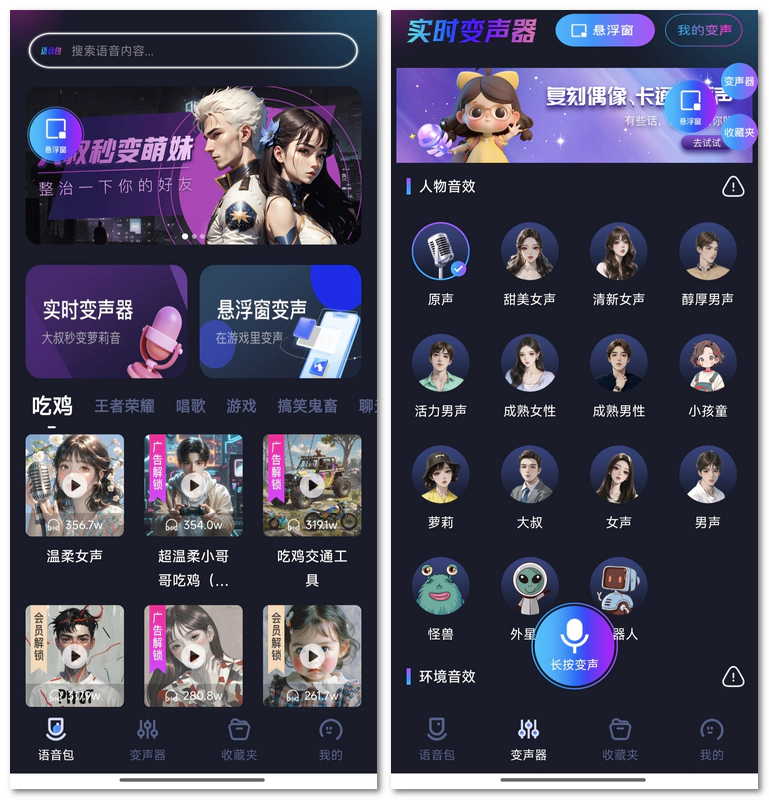Open the 实时变声器 card
The height and width of the screenshot is (800, 769).
pos(106,322)
